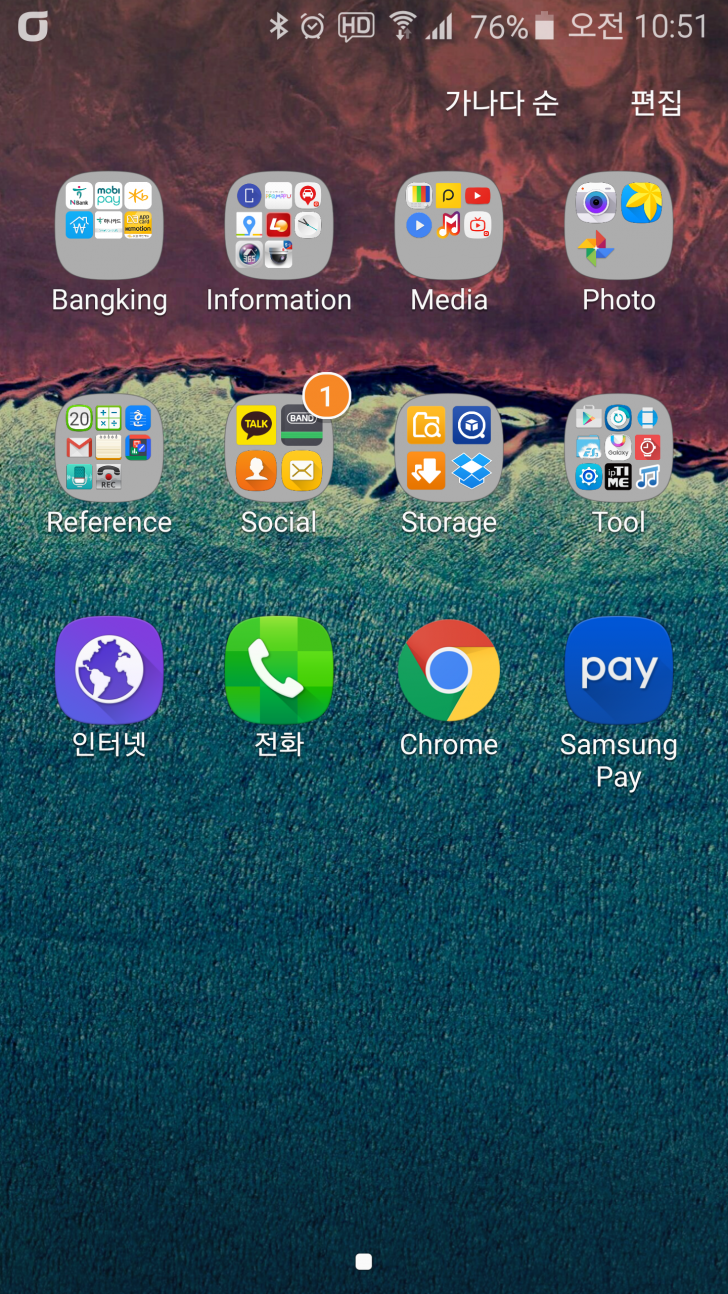Open the Bangking folder

coord(109,226)
